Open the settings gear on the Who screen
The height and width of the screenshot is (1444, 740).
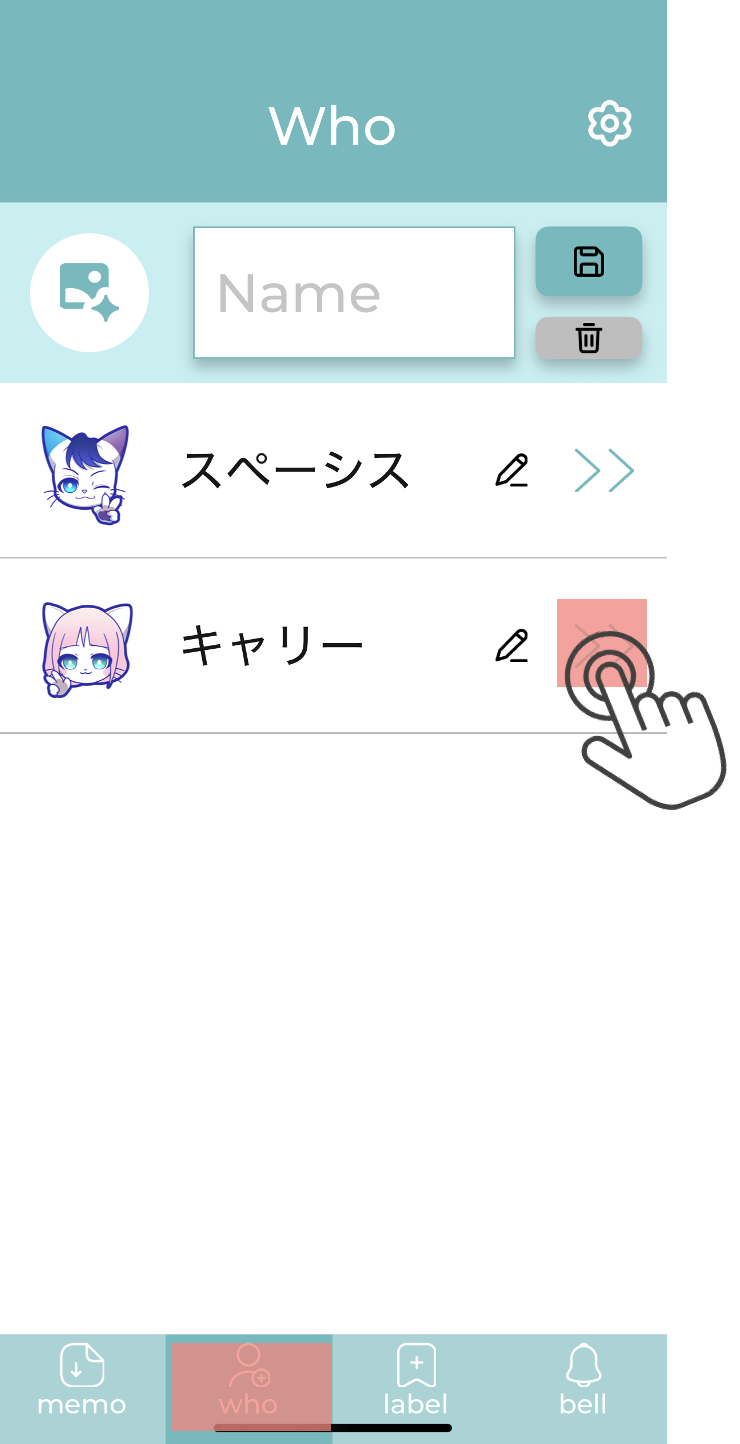[x=609, y=124]
